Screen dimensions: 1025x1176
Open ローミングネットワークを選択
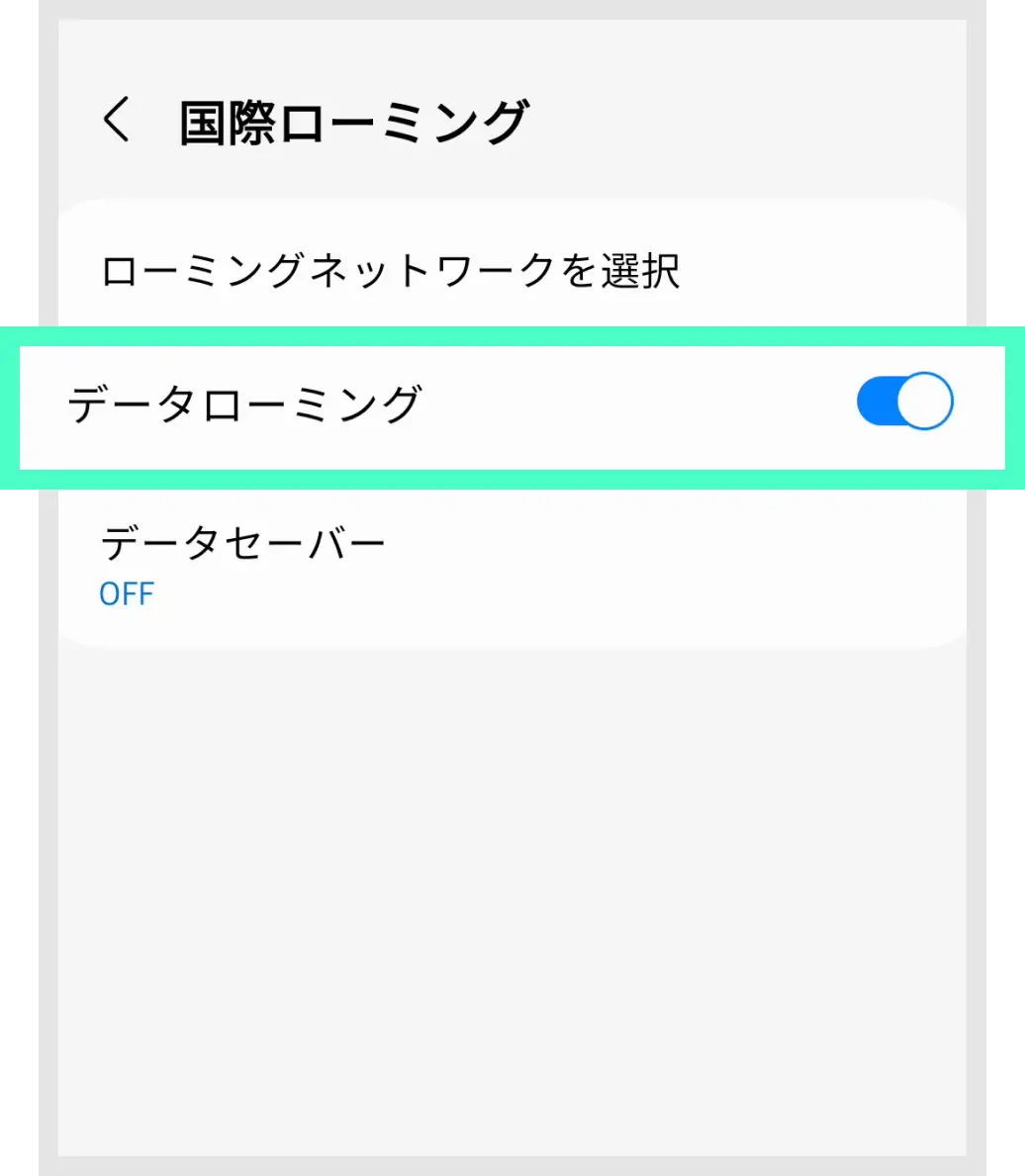(392, 270)
